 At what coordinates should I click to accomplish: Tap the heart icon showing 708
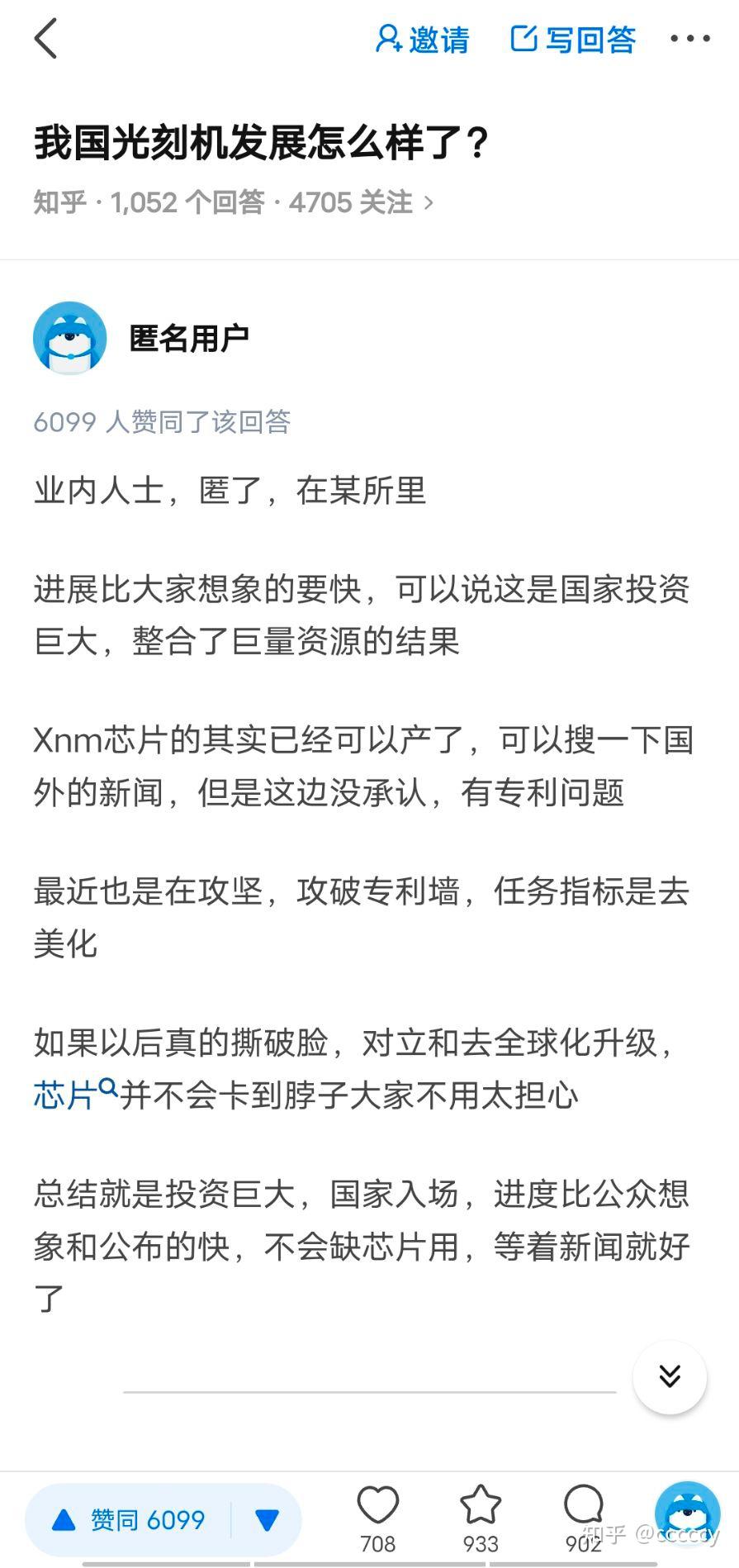pyautogui.click(x=378, y=1518)
